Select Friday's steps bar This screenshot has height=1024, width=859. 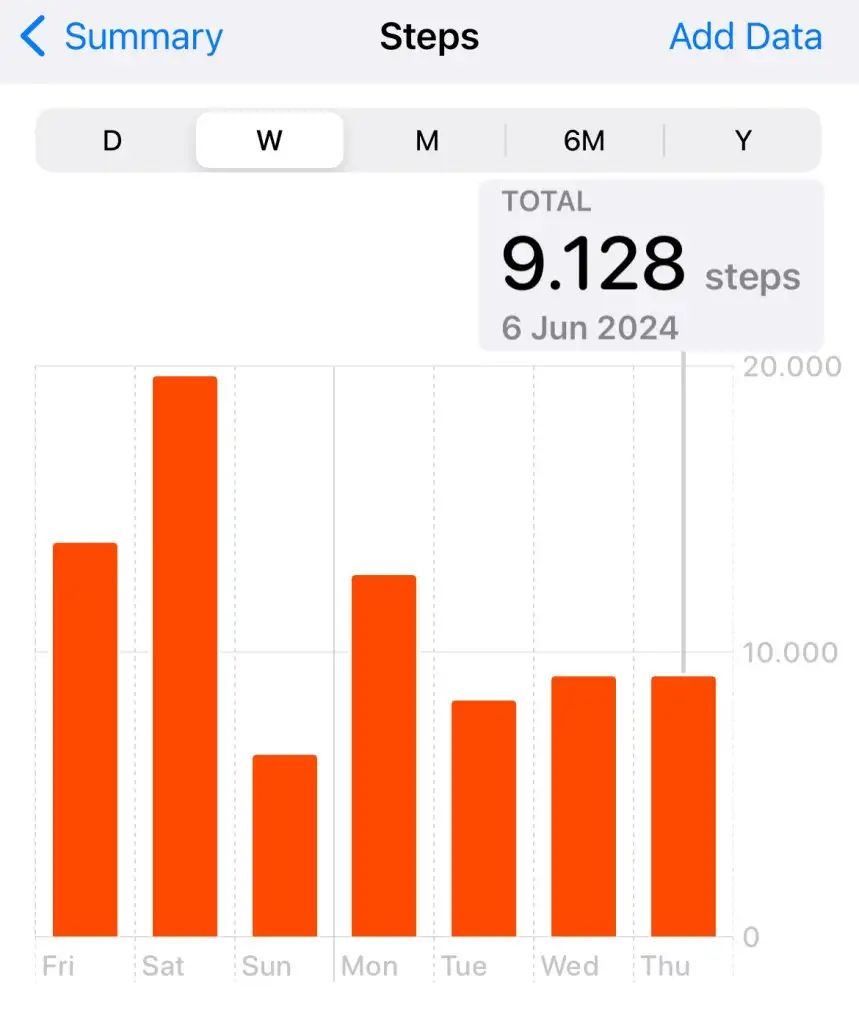point(85,740)
